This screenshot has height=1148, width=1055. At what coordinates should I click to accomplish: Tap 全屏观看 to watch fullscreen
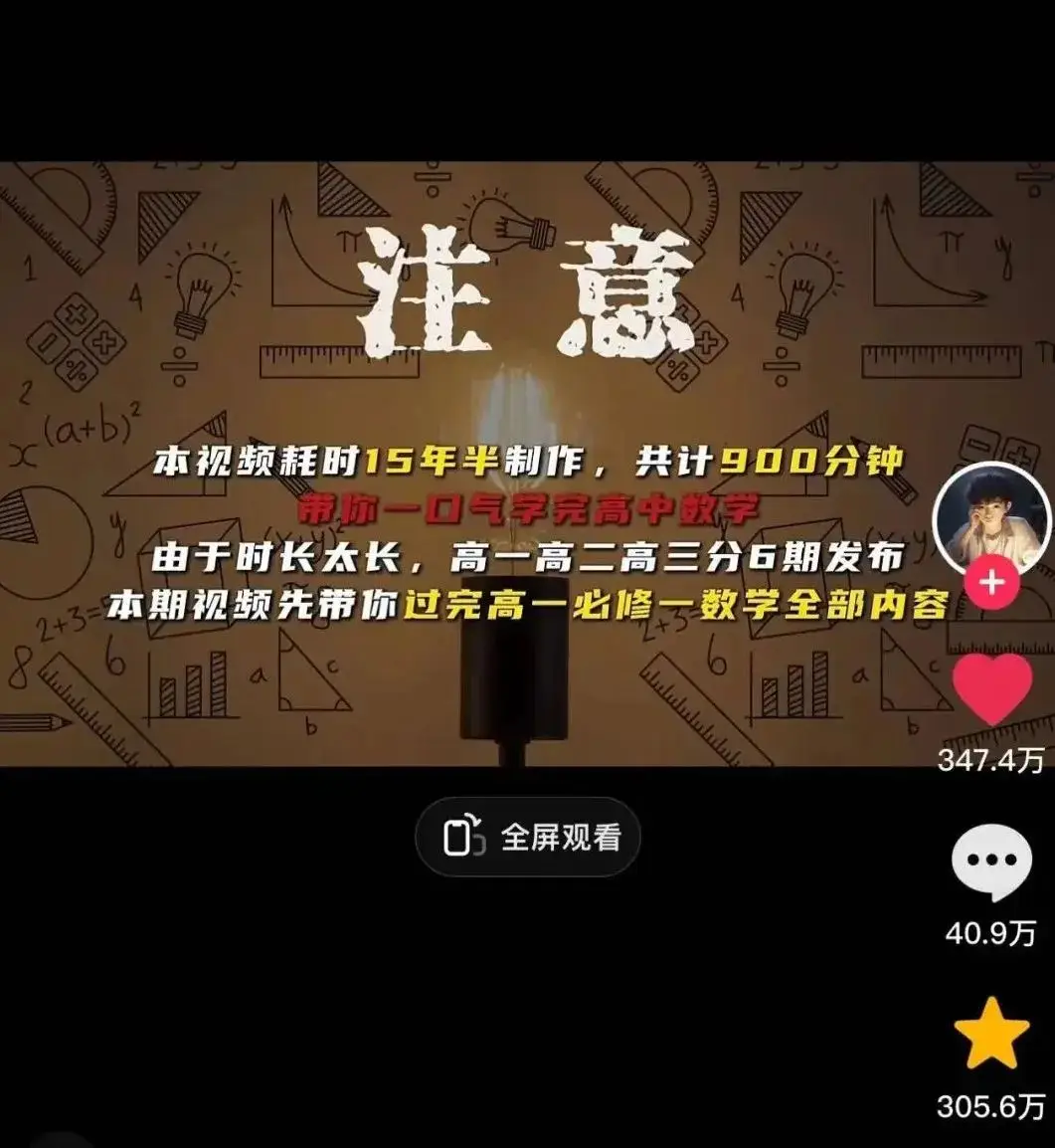point(527,838)
